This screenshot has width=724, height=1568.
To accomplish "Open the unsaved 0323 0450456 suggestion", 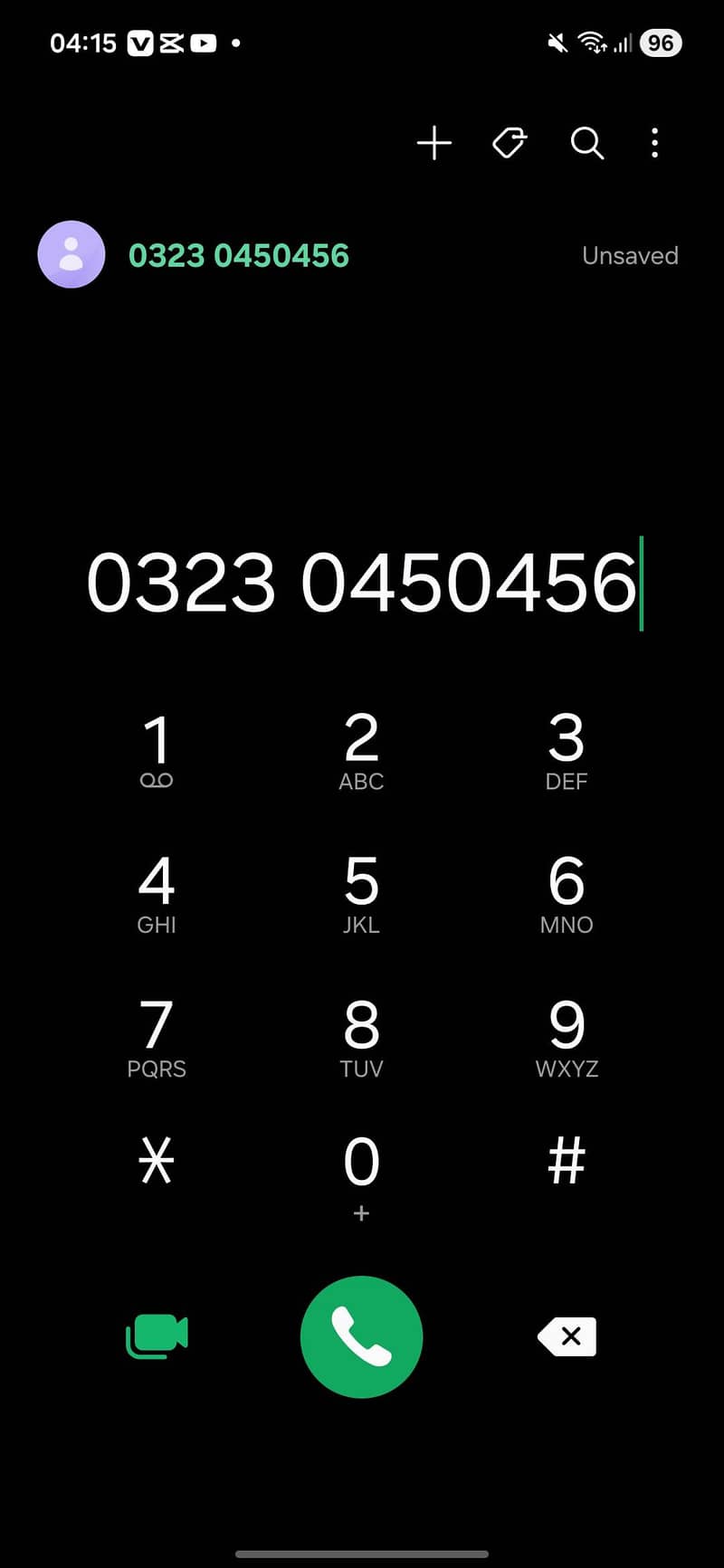I will pos(239,255).
